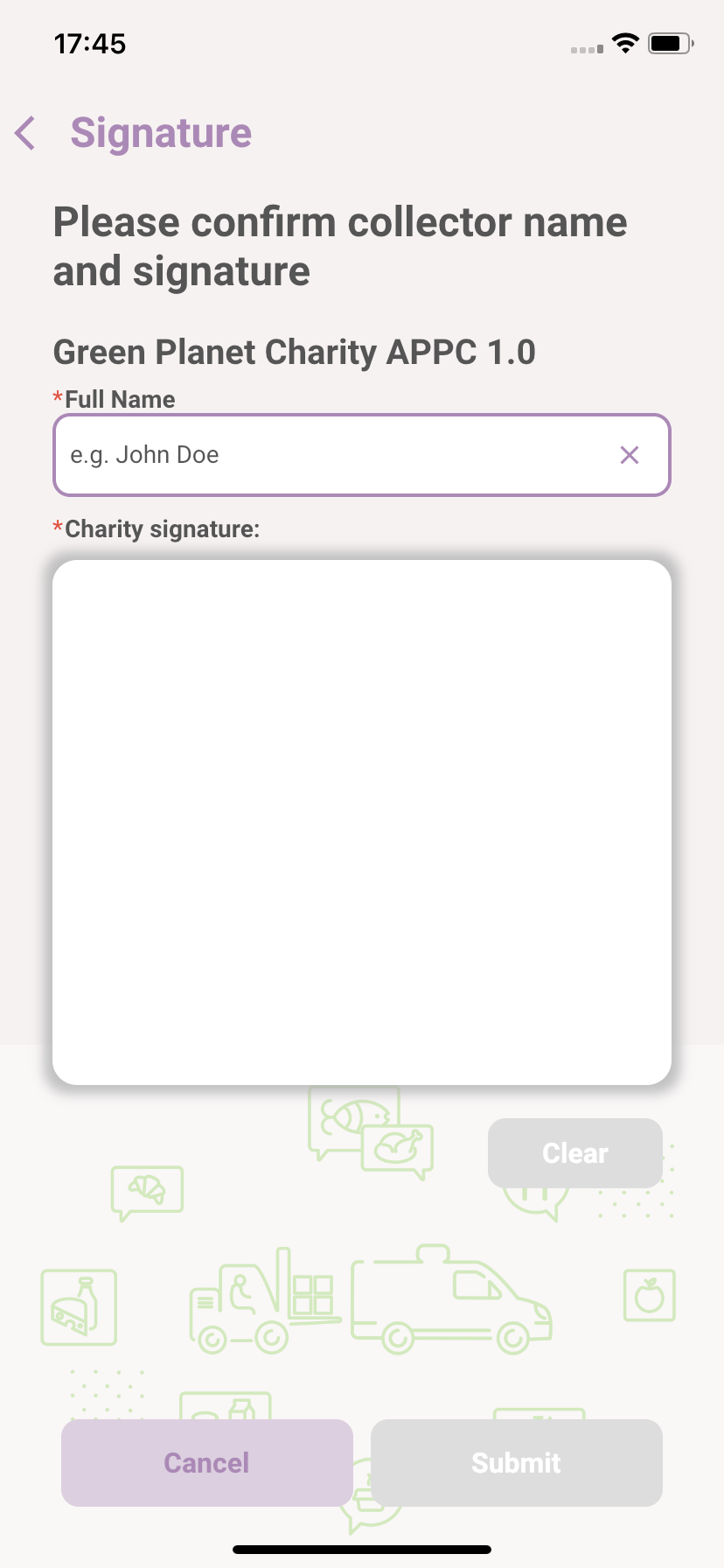Tap inside the Charity signature pad
This screenshot has width=724, height=1568.
pyautogui.click(x=362, y=822)
